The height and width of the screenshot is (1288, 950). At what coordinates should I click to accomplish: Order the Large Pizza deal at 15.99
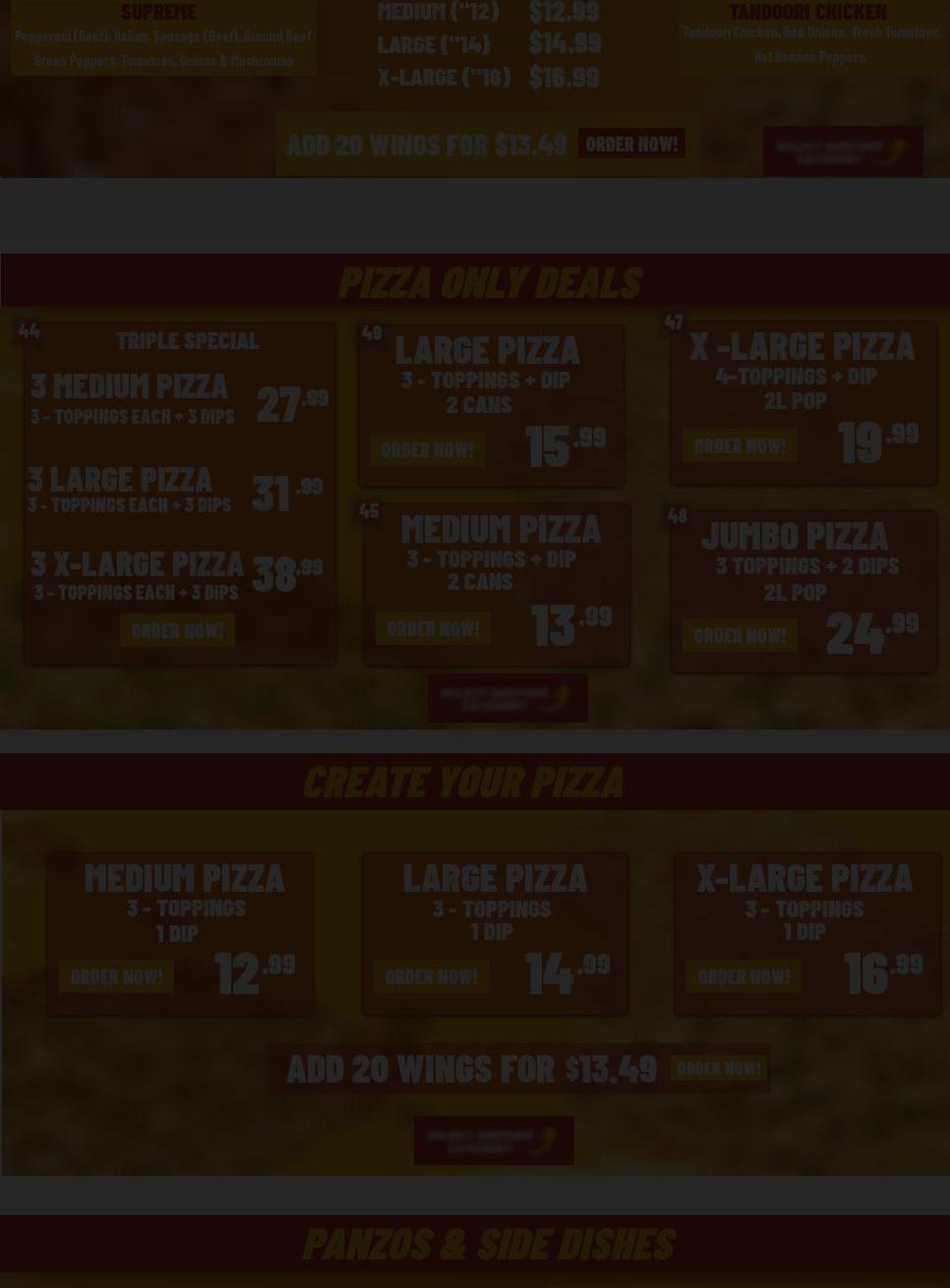427,449
